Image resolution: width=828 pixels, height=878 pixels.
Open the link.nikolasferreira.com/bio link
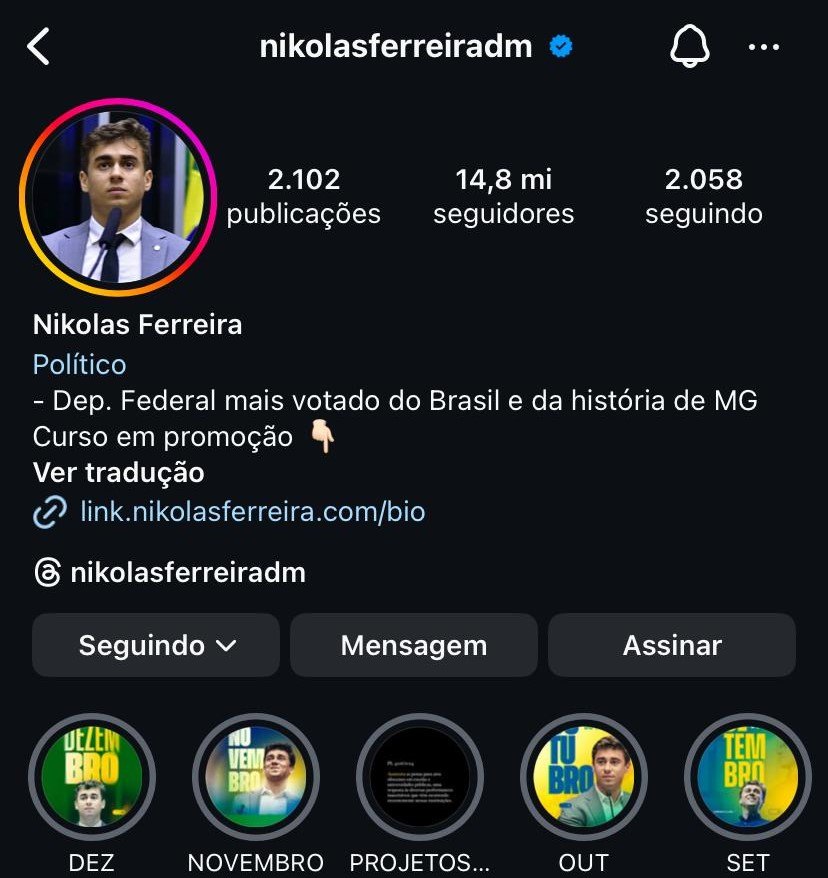[252, 512]
